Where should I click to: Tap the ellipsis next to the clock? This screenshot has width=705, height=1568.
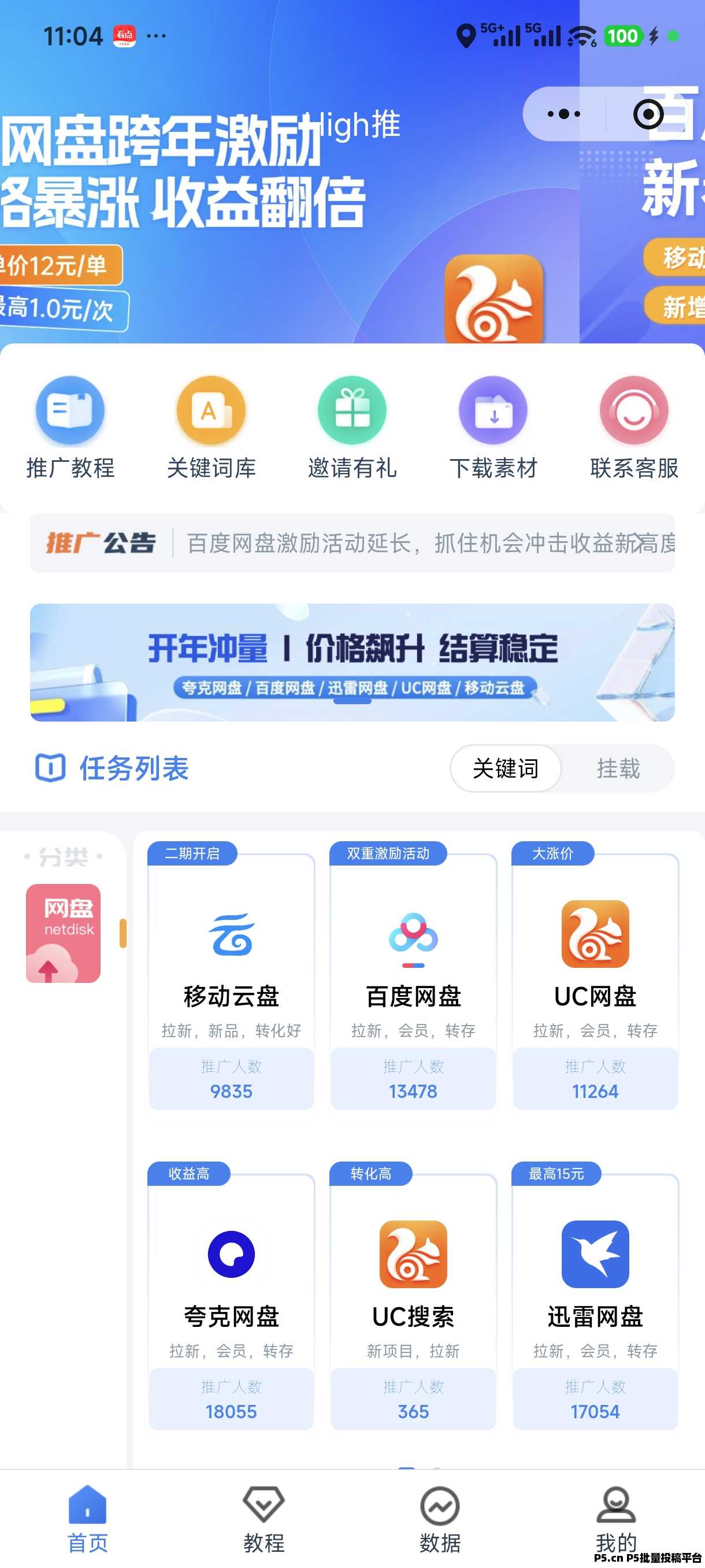[157, 36]
